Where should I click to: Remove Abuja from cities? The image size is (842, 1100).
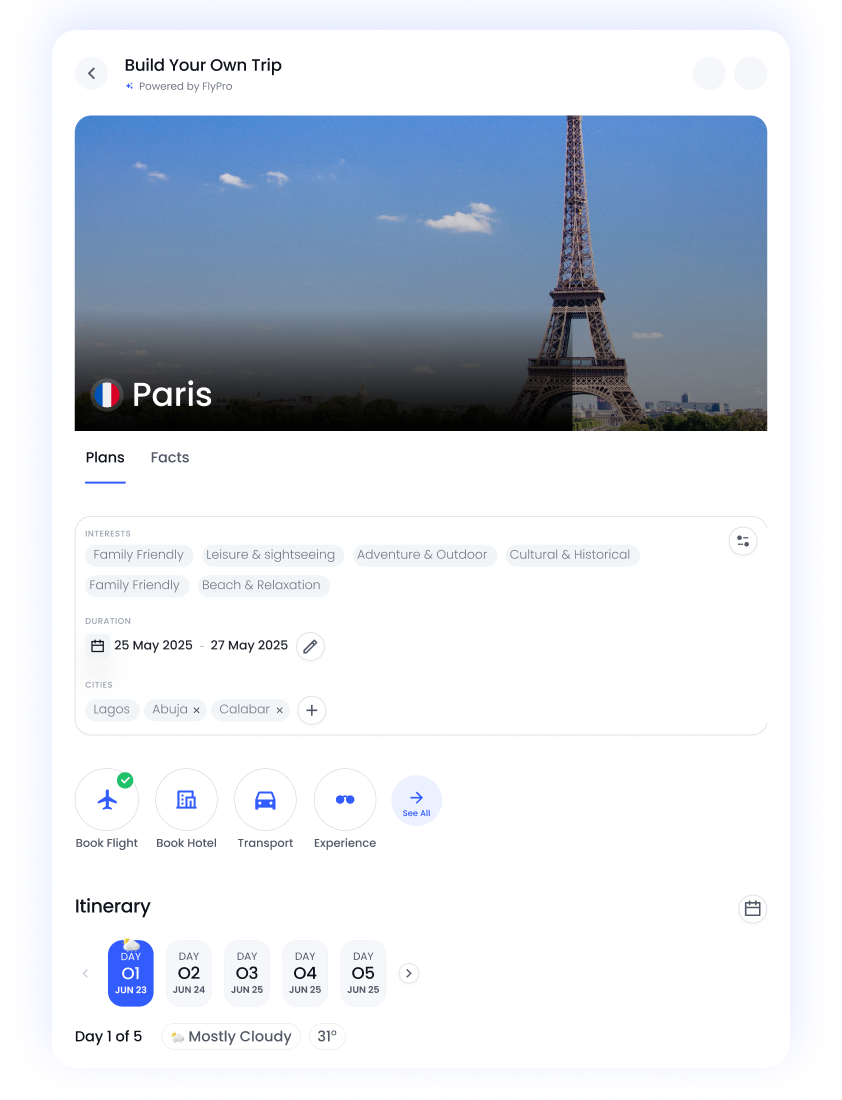point(196,710)
